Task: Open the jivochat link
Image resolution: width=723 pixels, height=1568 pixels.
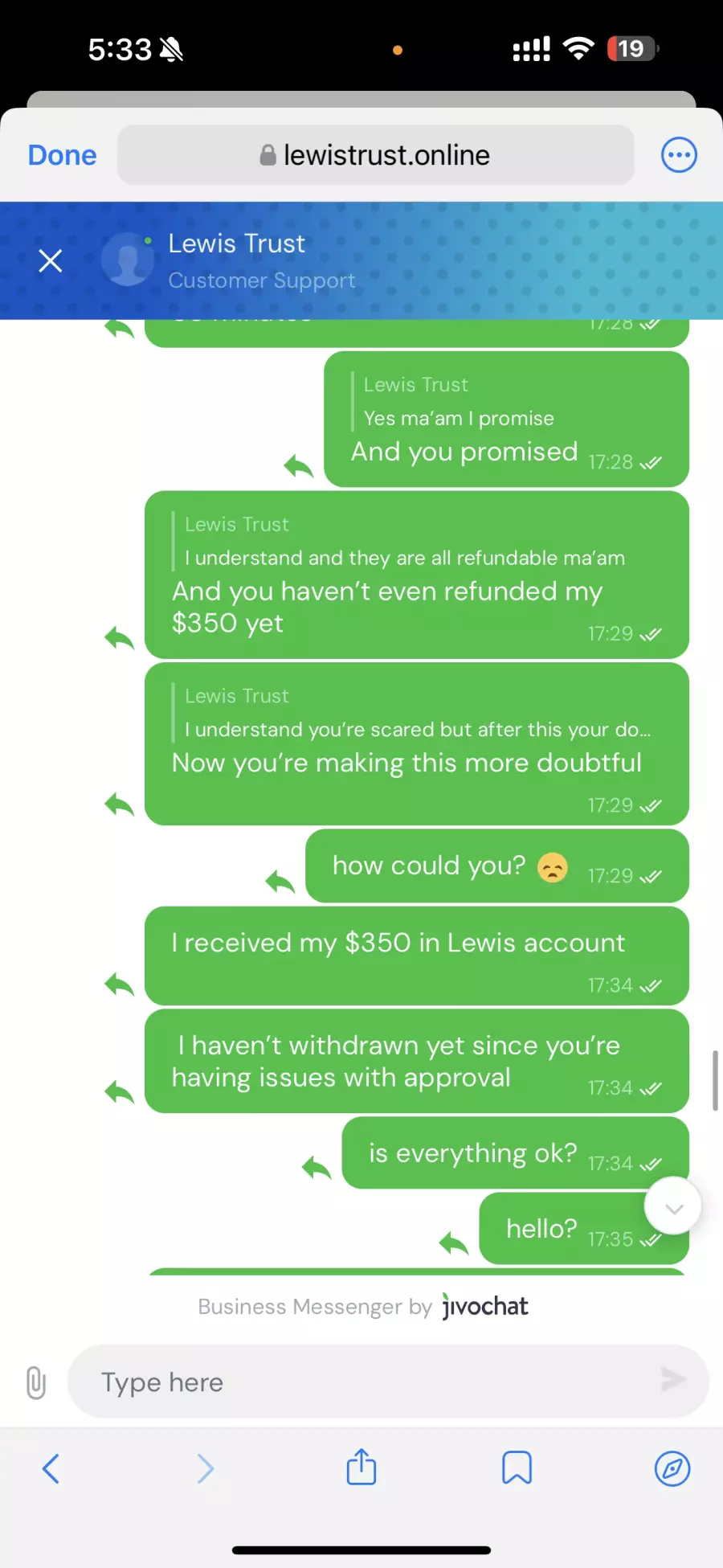Action: click(x=484, y=1307)
